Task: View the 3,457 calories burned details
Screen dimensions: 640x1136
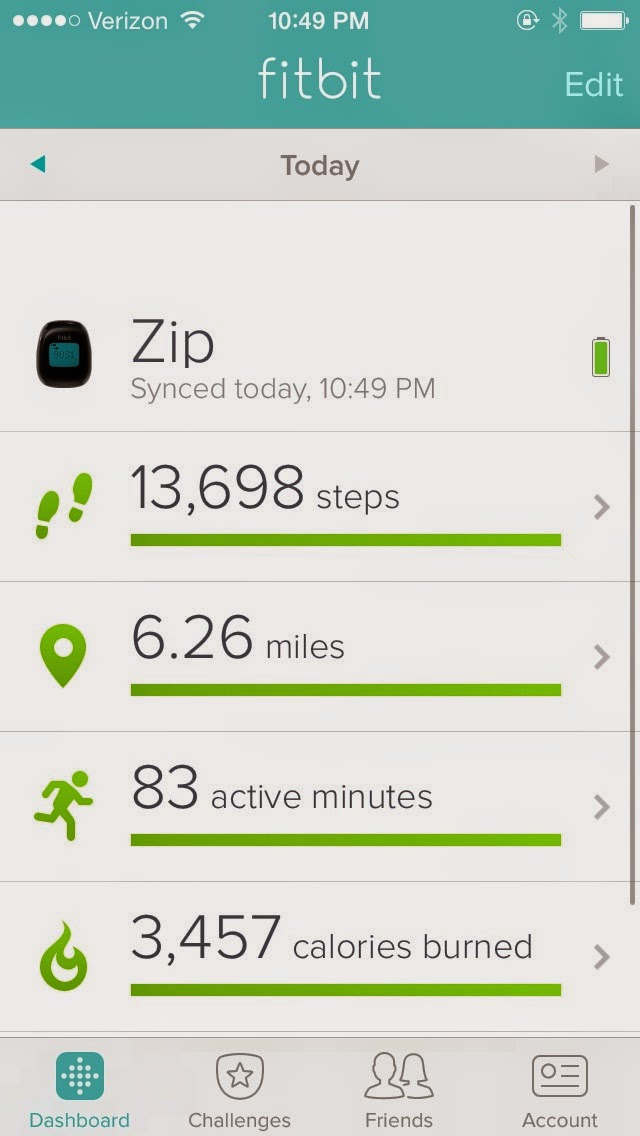Action: [320, 957]
